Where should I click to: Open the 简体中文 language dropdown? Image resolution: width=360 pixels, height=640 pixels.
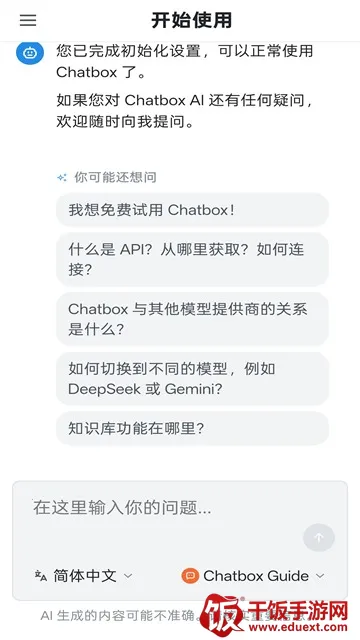point(84,576)
